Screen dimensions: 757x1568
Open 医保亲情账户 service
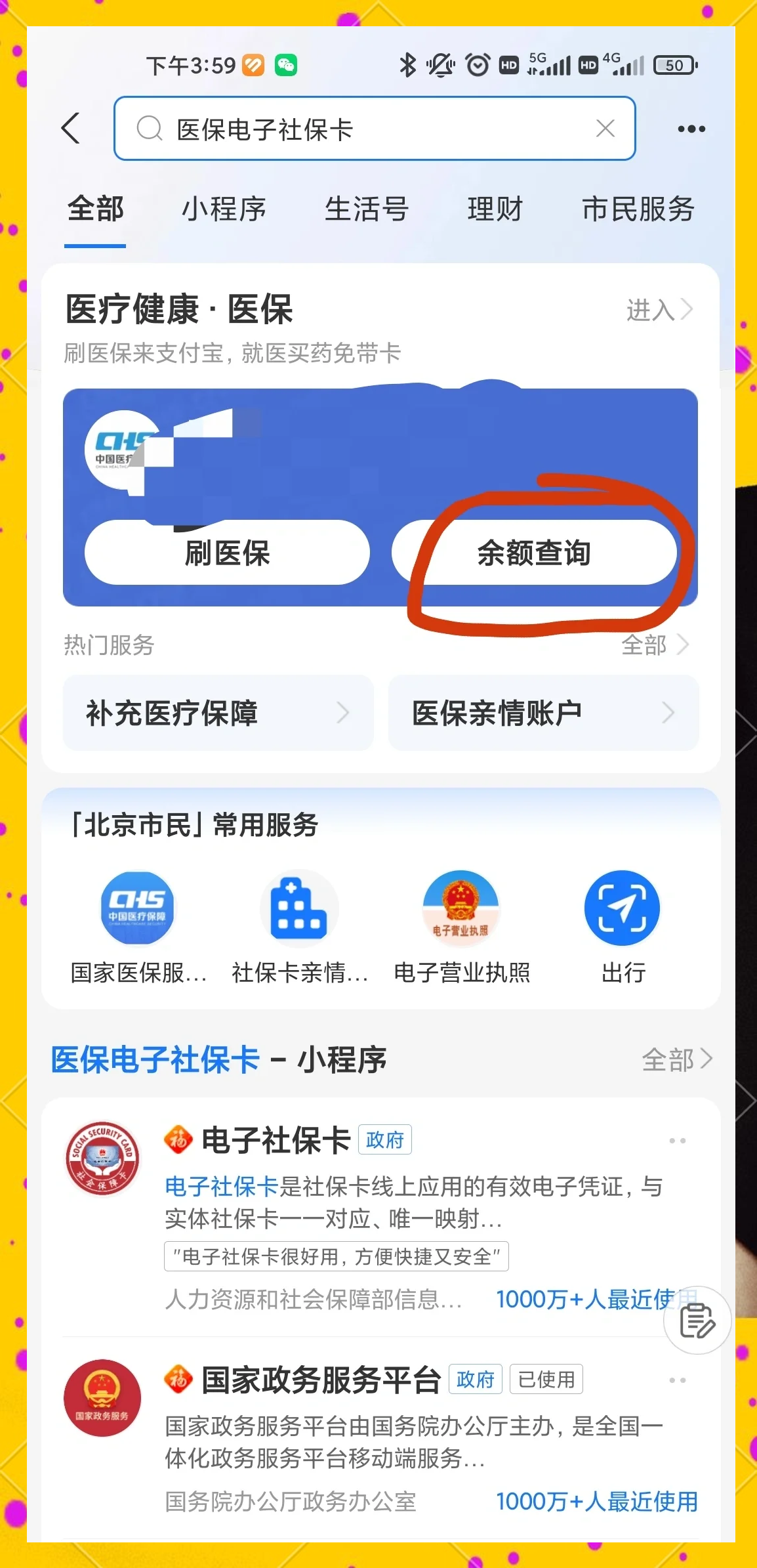tap(542, 713)
